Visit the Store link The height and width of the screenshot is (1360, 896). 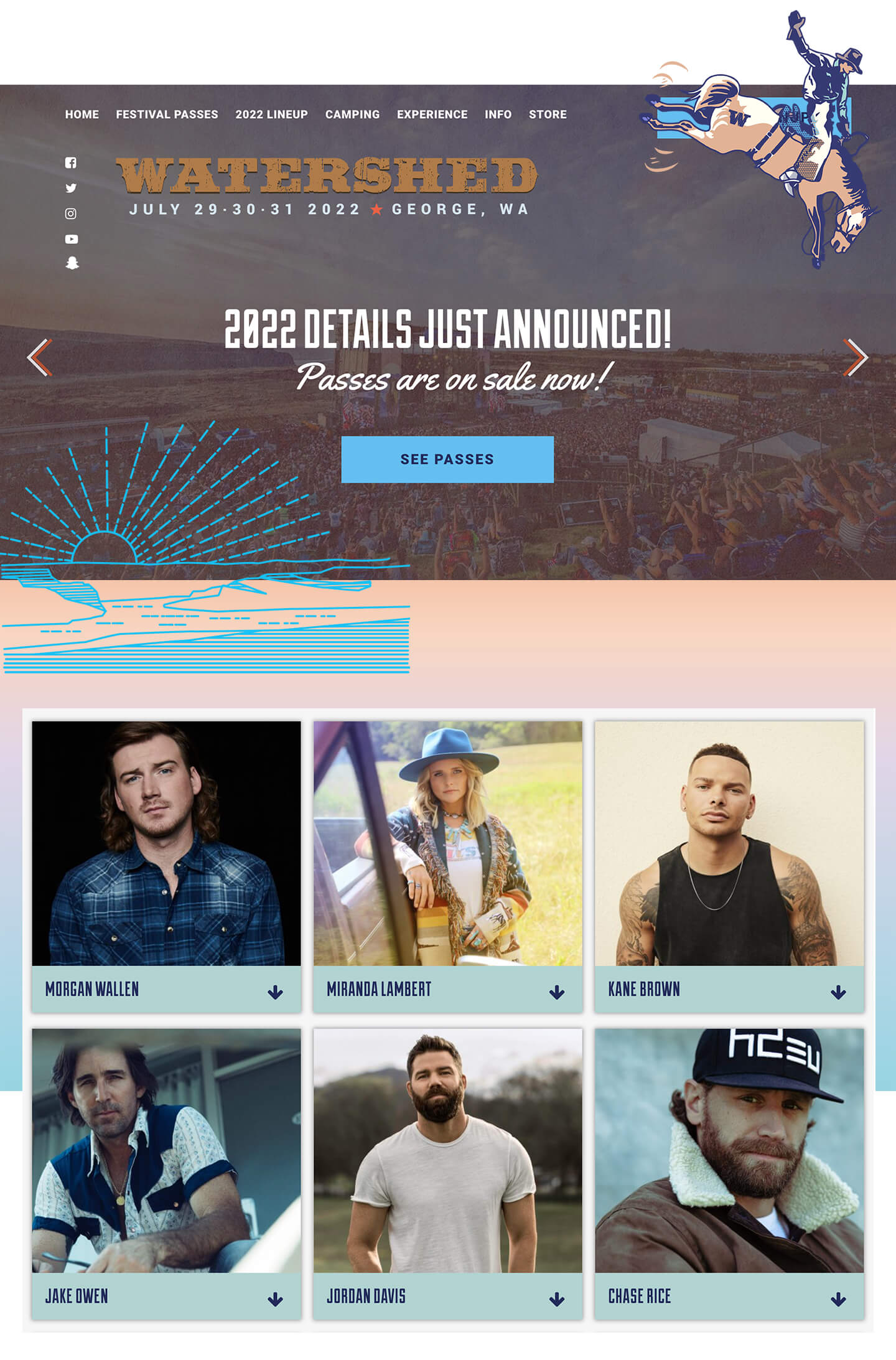click(548, 115)
